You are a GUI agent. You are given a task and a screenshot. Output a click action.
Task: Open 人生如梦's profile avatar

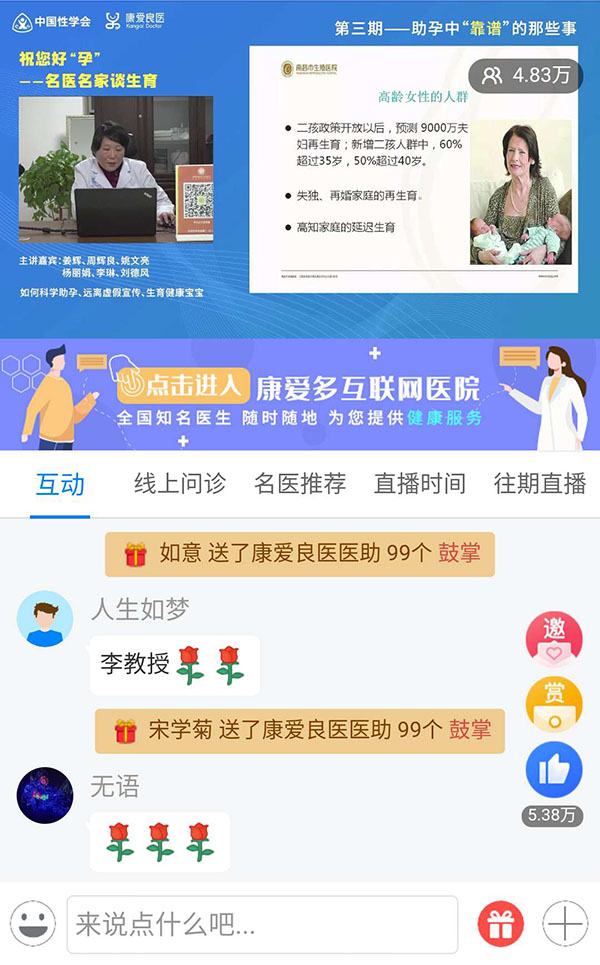(x=45, y=619)
